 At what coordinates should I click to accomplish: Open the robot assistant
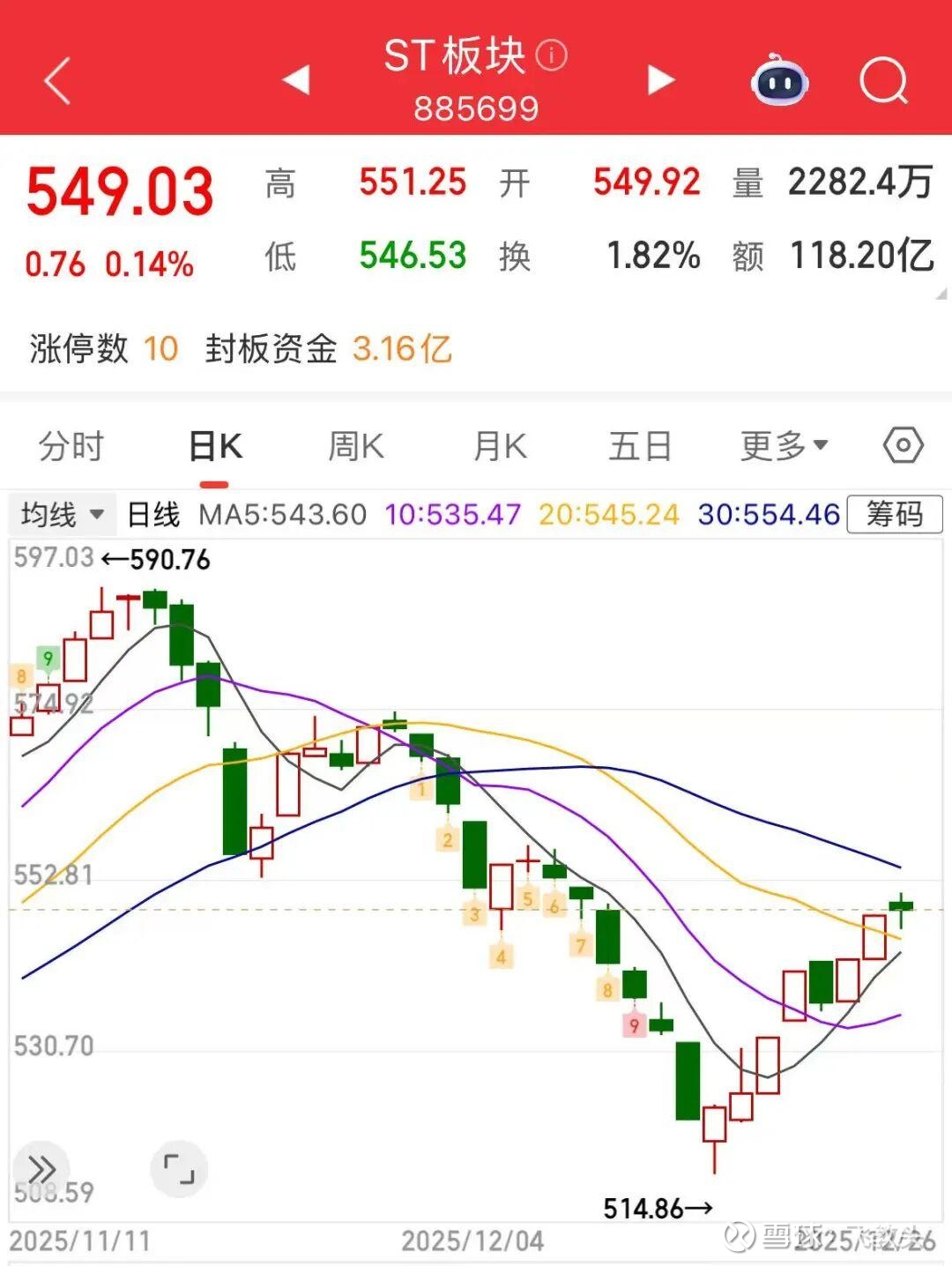pos(779,80)
